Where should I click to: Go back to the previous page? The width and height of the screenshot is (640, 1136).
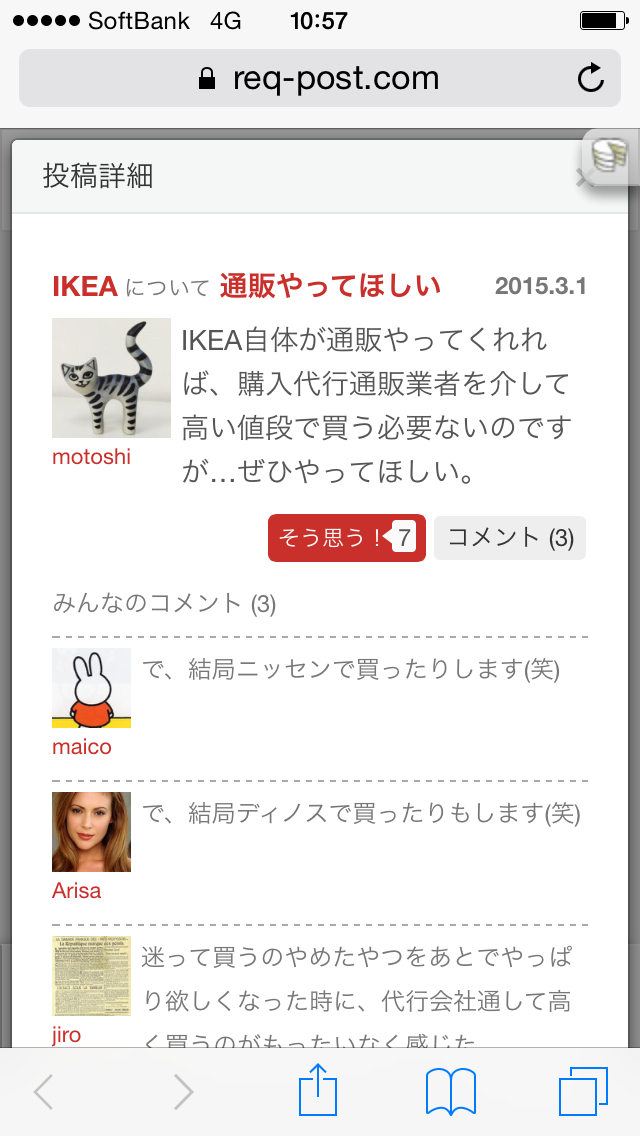click(x=44, y=1092)
